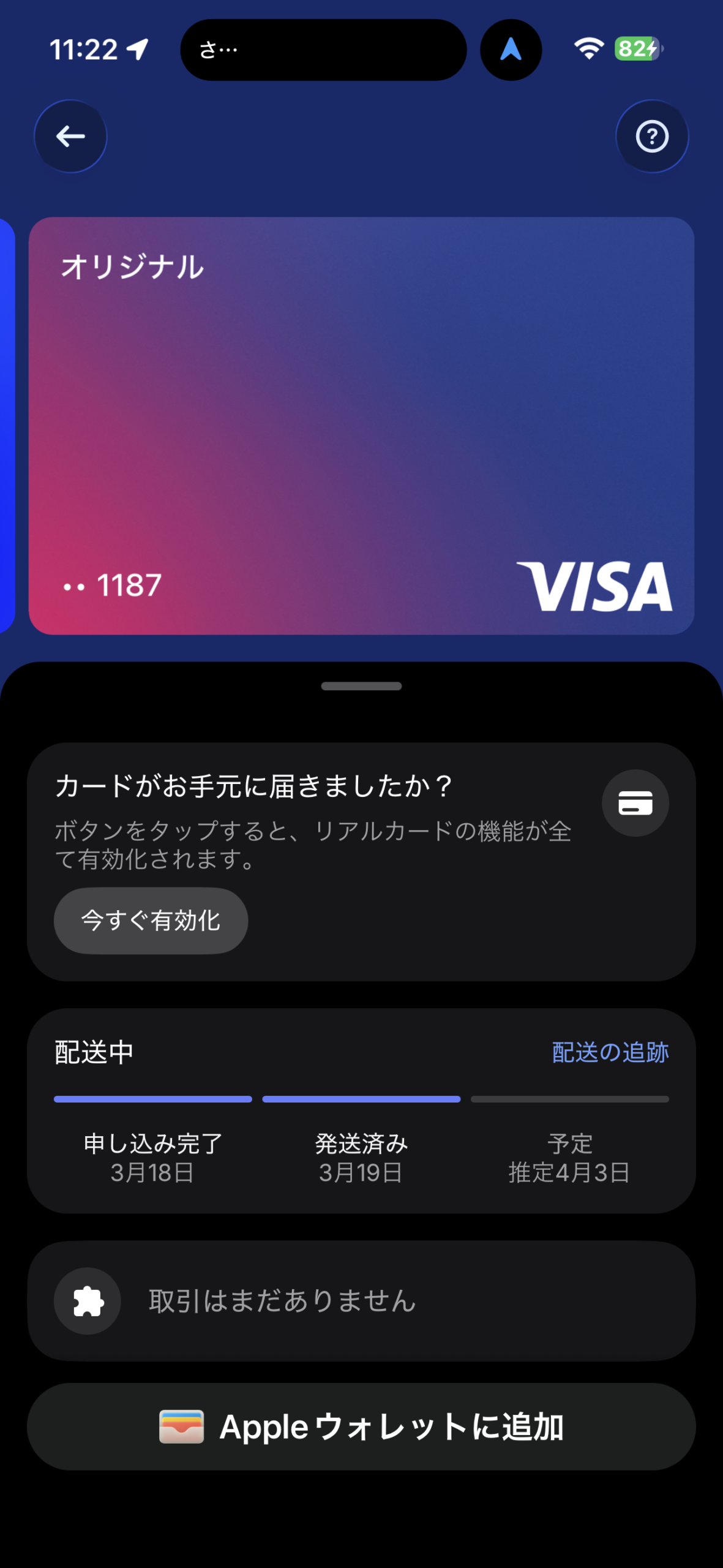This screenshot has width=723, height=1568.
Task: Activate the card with 今すぐ有効化
Action: pos(151,920)
